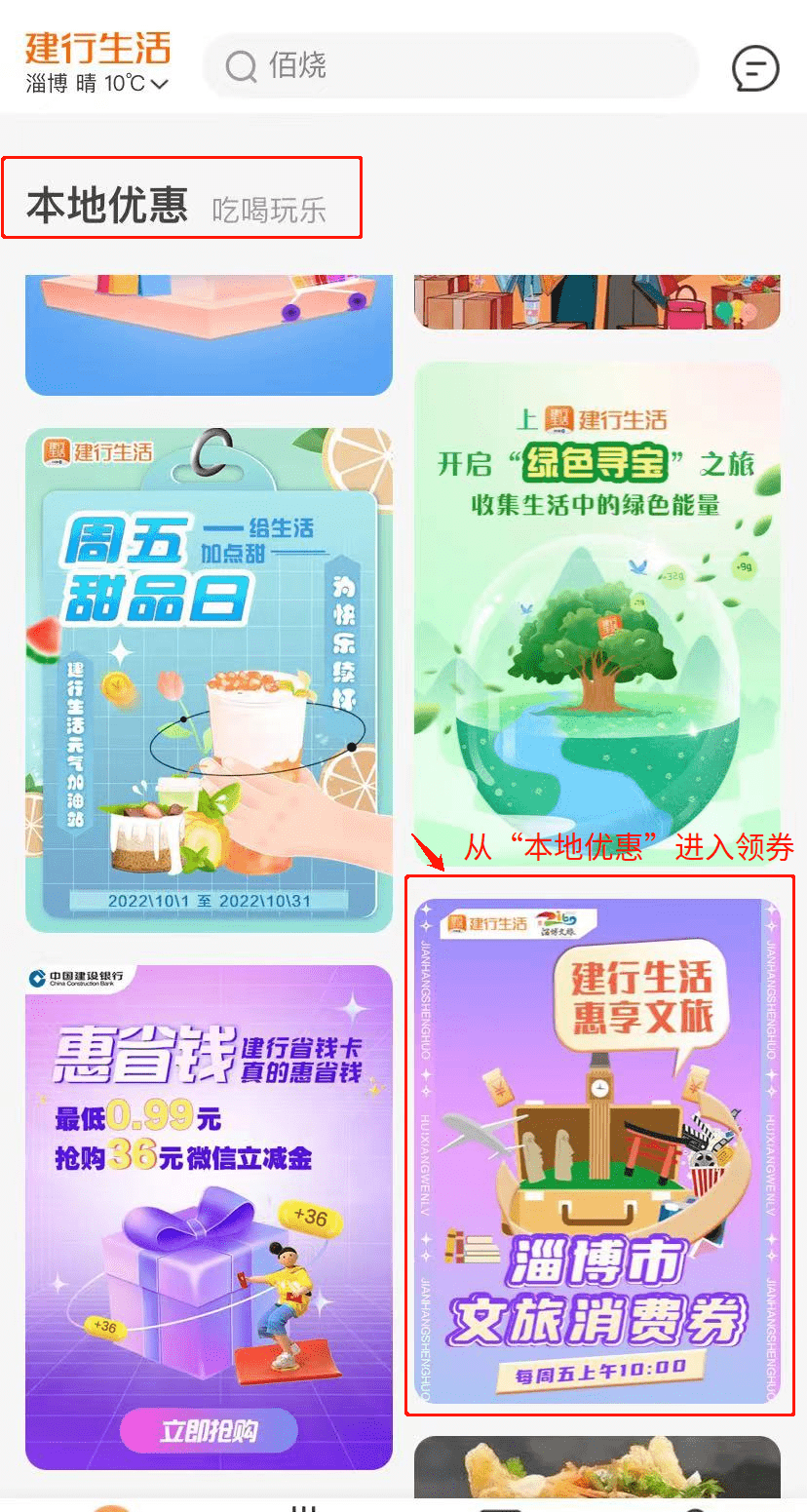Expand the 淄博 city selector
Viewport: 807px width, 1512px height.
[x=96, y=84]
